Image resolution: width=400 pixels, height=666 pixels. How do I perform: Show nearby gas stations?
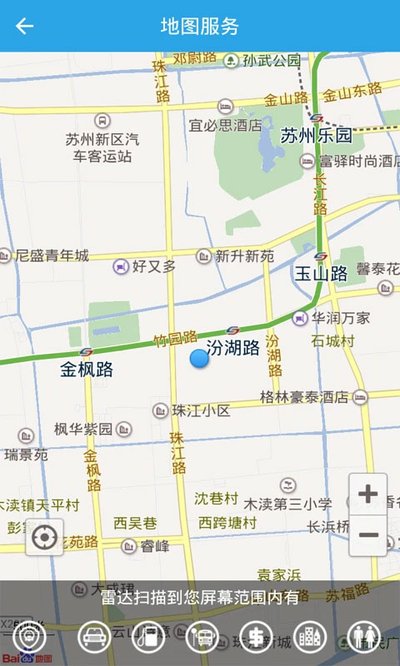click(x=148, y=637)
